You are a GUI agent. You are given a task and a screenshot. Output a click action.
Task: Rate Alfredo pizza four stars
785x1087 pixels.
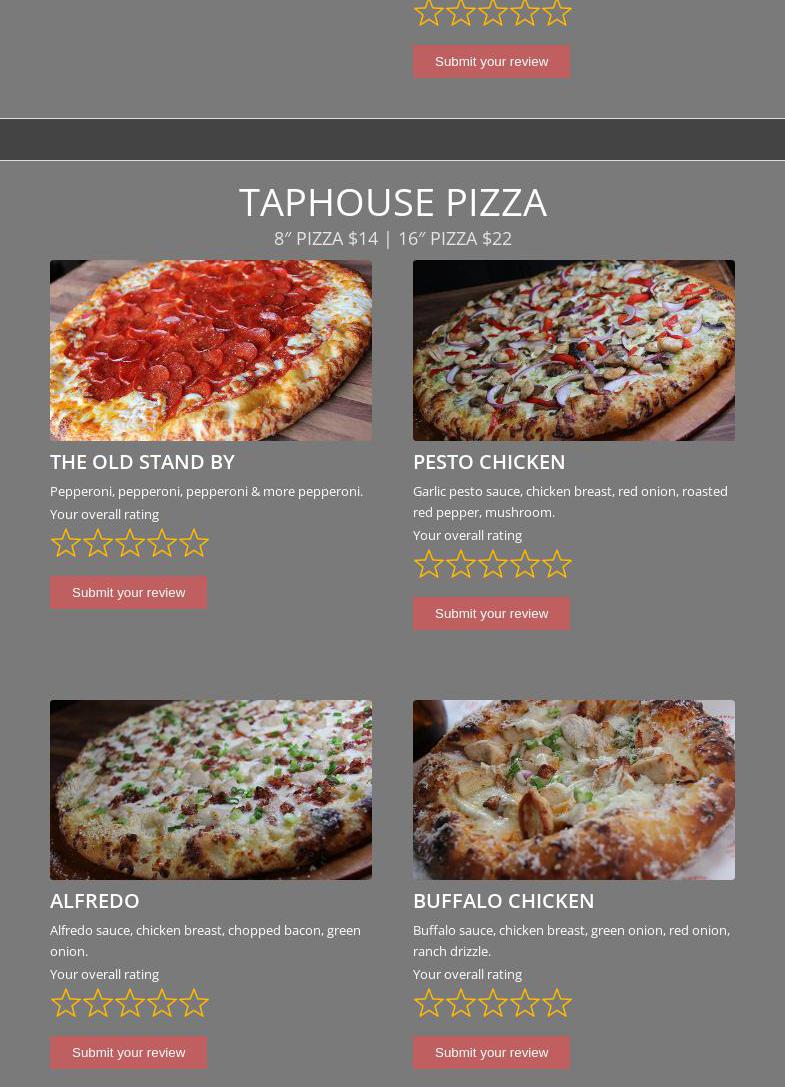click(162, 1003)
